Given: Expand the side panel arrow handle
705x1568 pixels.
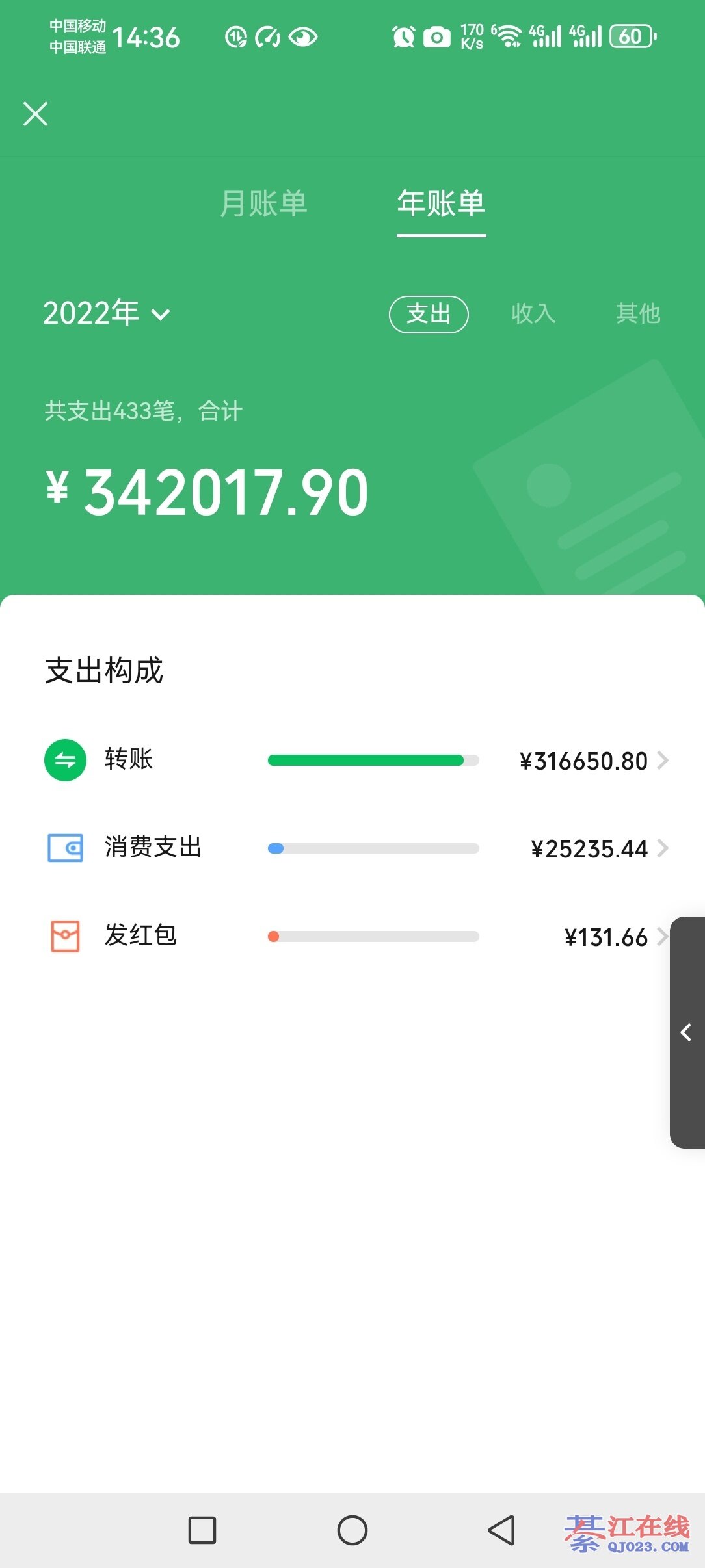Looking at the screenshot, I should pos(687,1032).
